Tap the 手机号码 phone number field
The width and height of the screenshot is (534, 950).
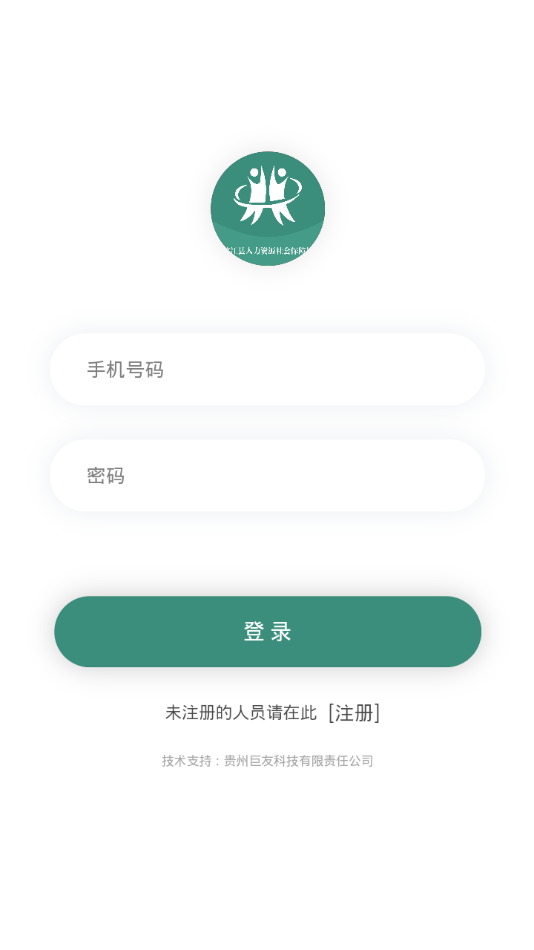267,369
